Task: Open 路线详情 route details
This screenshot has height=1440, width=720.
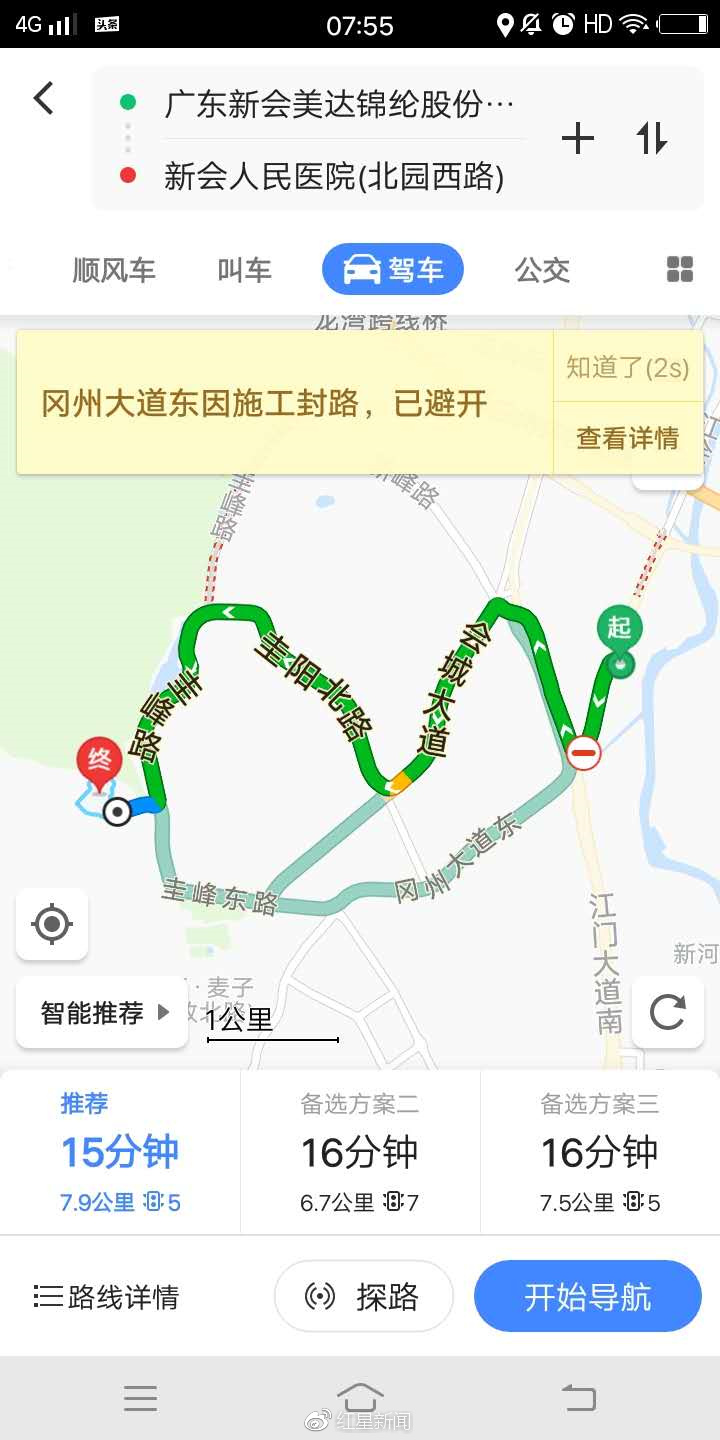Action: (x=107, y=1297)
